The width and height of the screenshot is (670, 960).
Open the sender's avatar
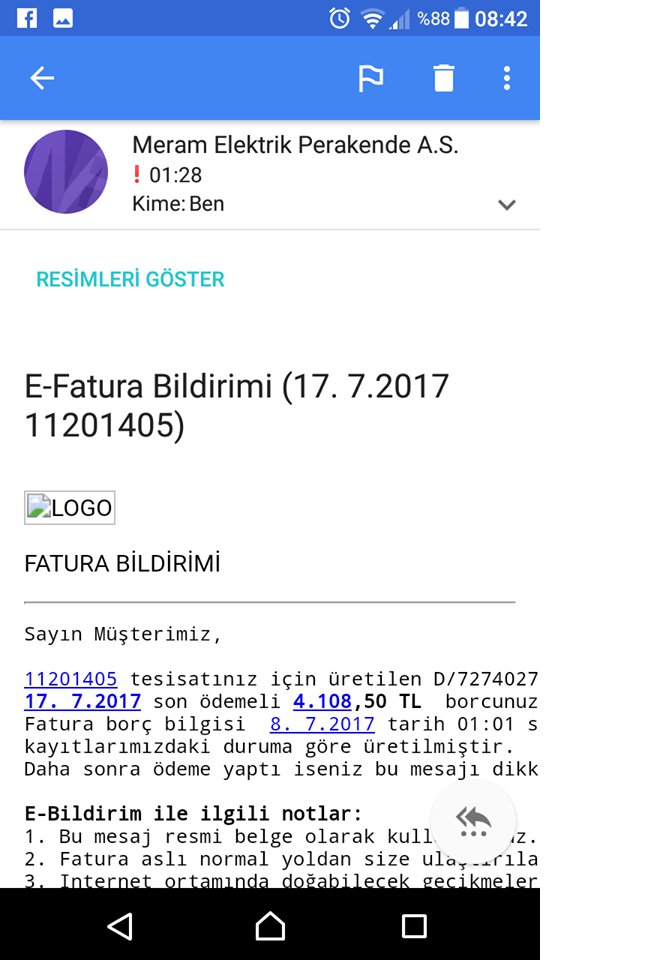click(66, 172)
